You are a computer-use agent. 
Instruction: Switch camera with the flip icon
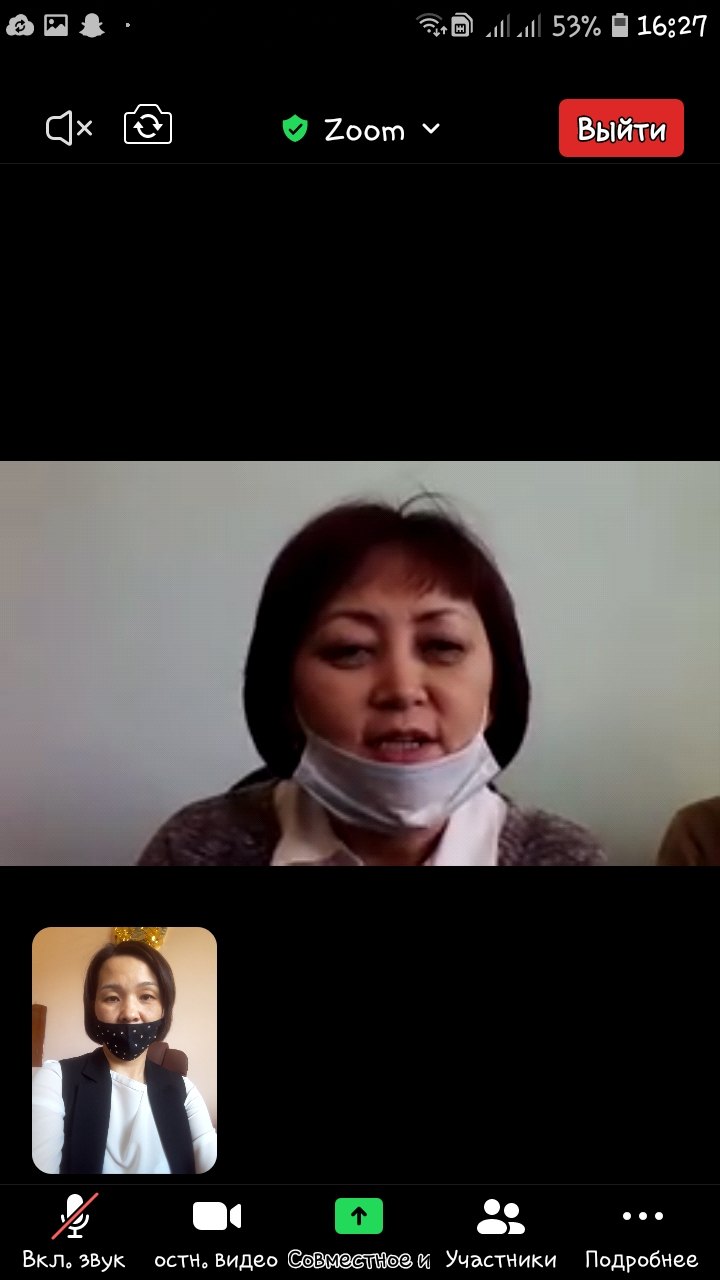pyautogui.click(x=148, y=127)
